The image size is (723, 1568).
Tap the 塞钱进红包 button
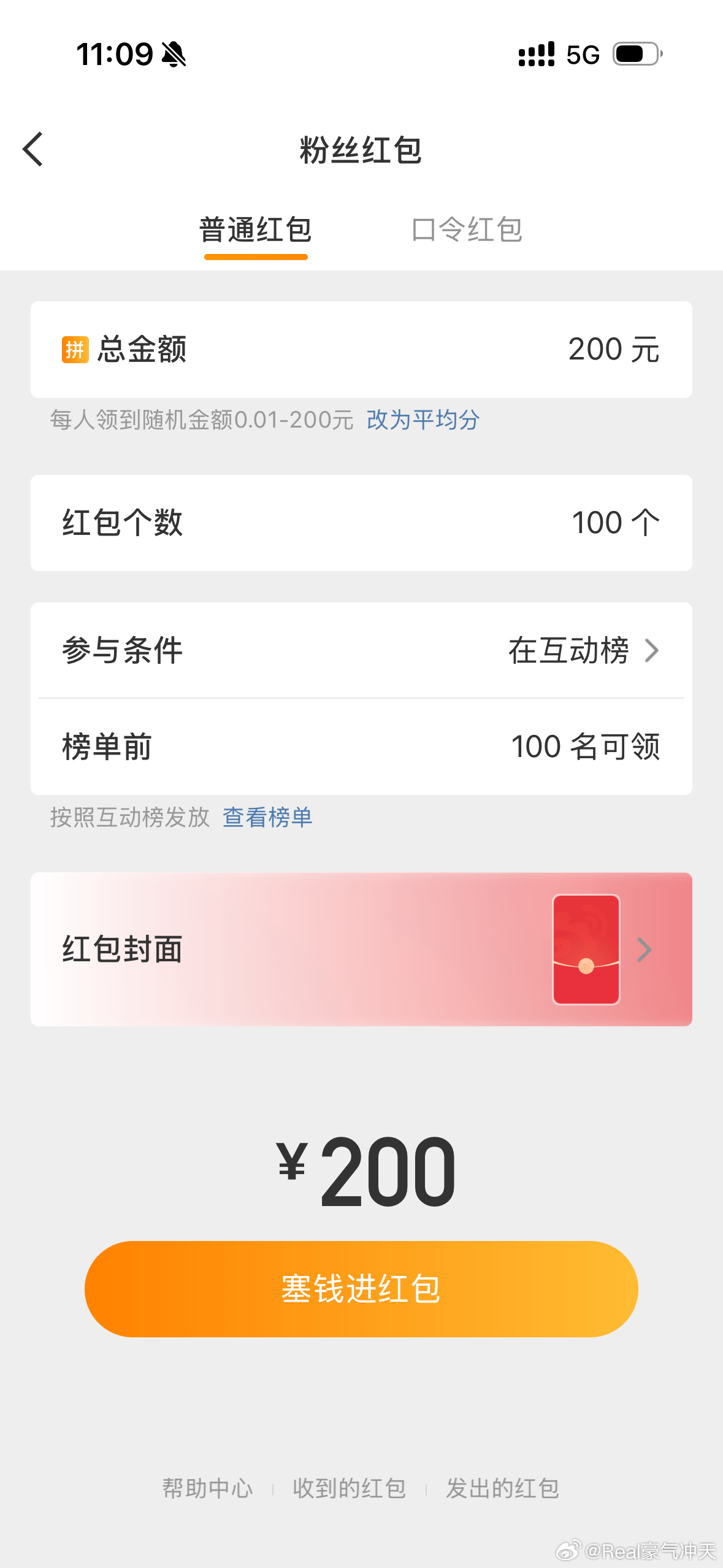pos(361,1289)
